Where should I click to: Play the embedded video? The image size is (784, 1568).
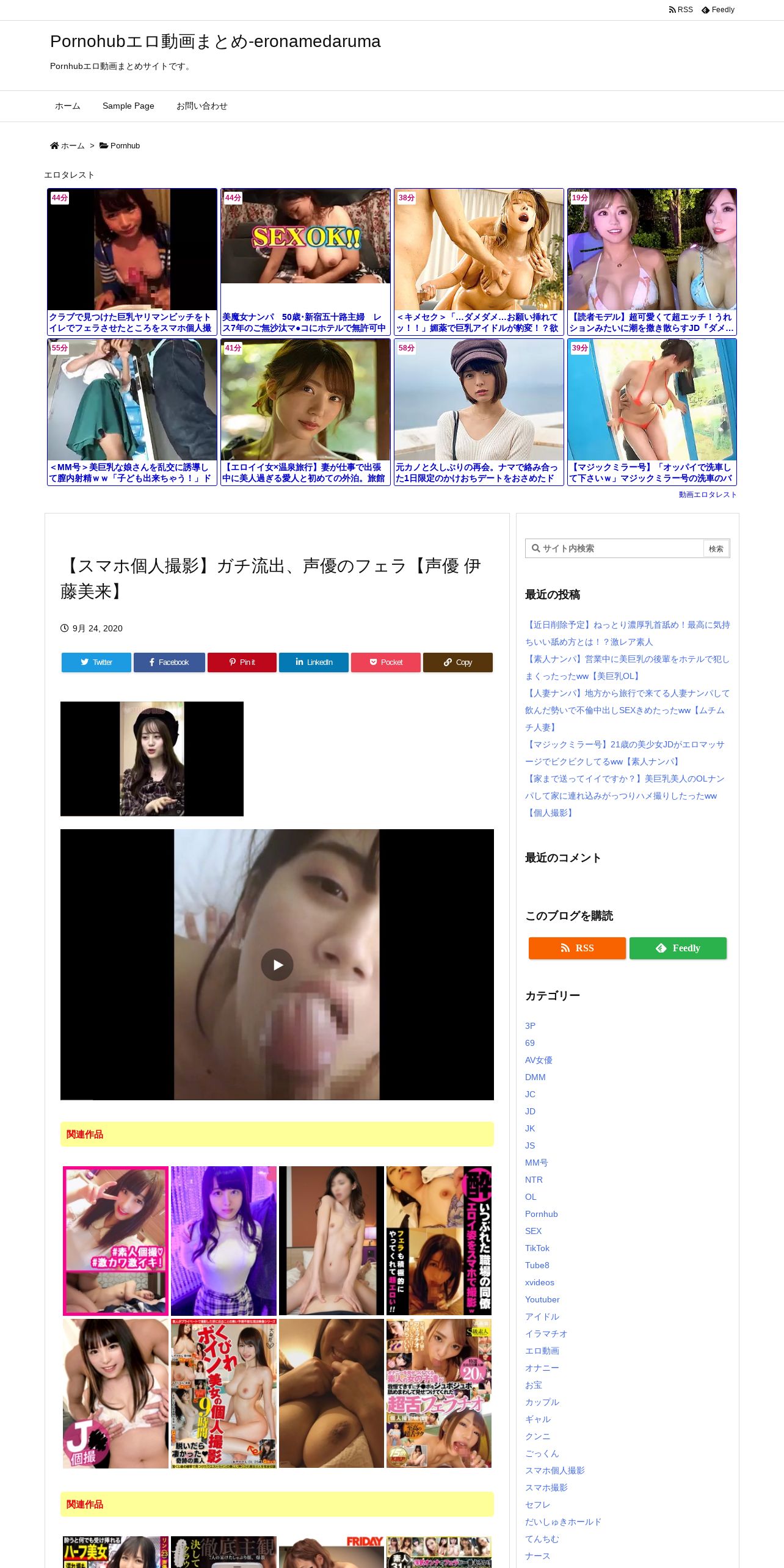(277, 965)
